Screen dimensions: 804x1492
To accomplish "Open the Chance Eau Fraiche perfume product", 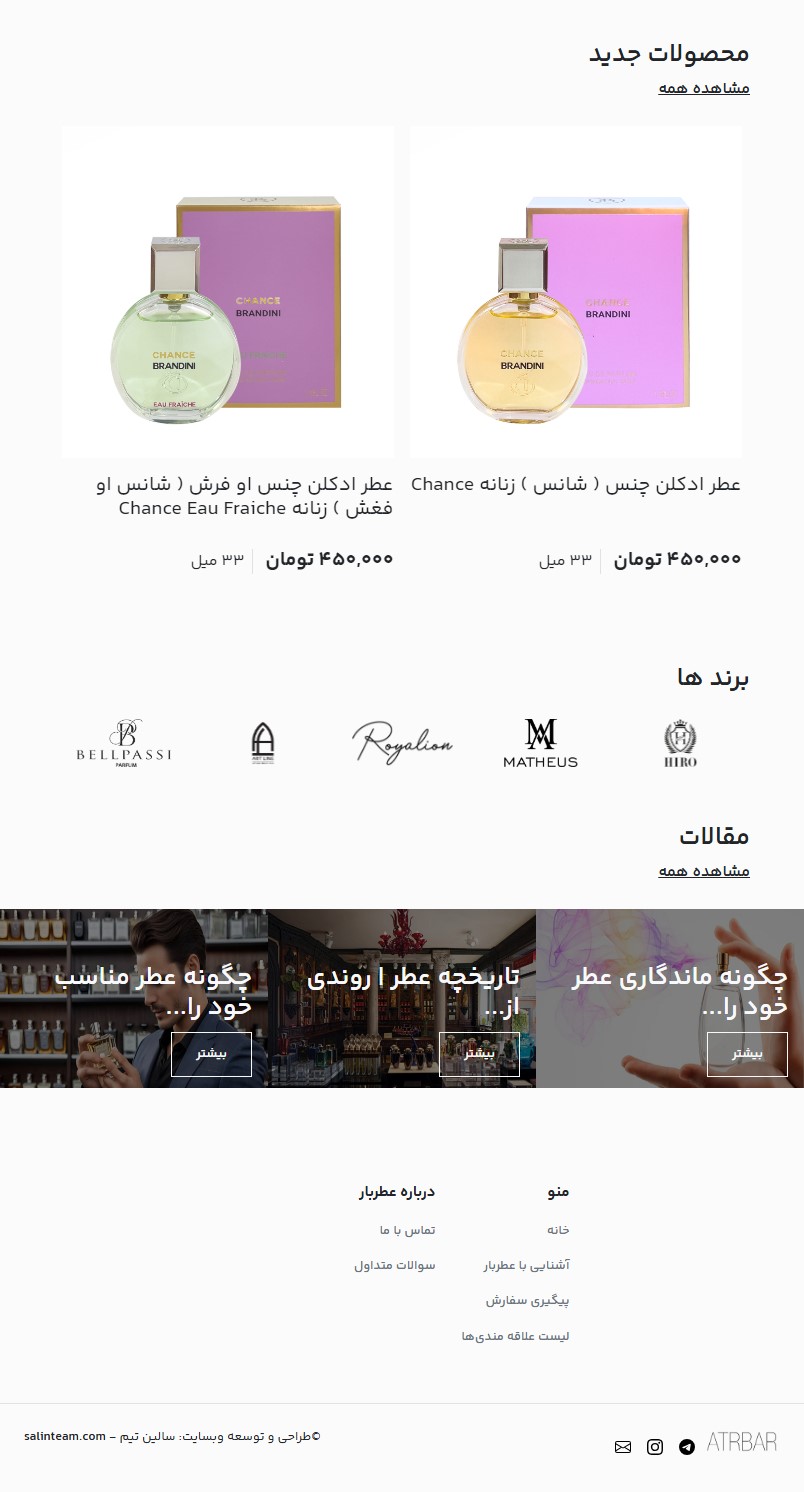I will pos(228,292).
